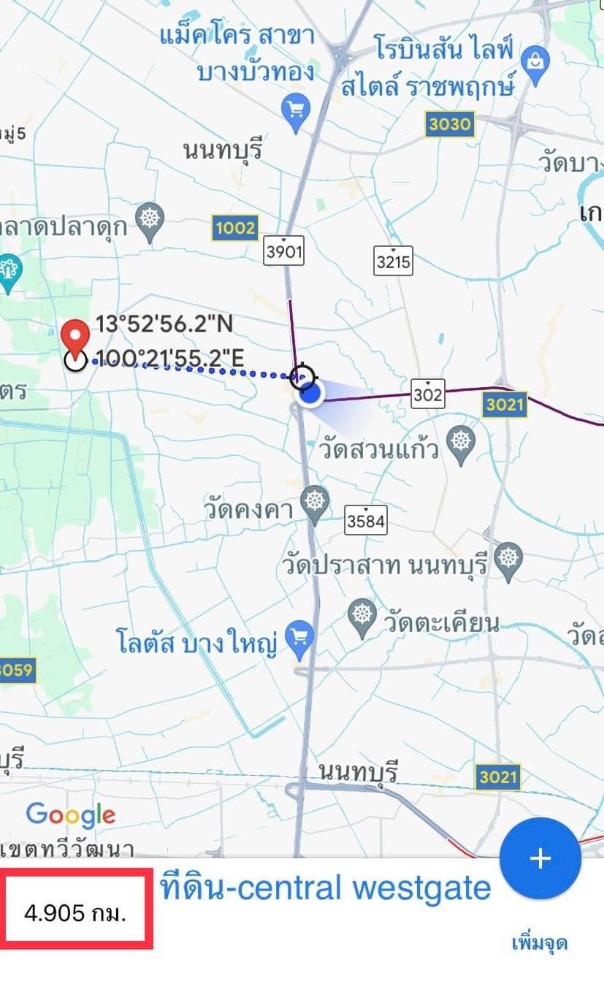Image resolution: width=604 pixels, height=1000 pixels.
Task: Tap the Lotus Bang Yai store marker
Action: pos(299,635)
